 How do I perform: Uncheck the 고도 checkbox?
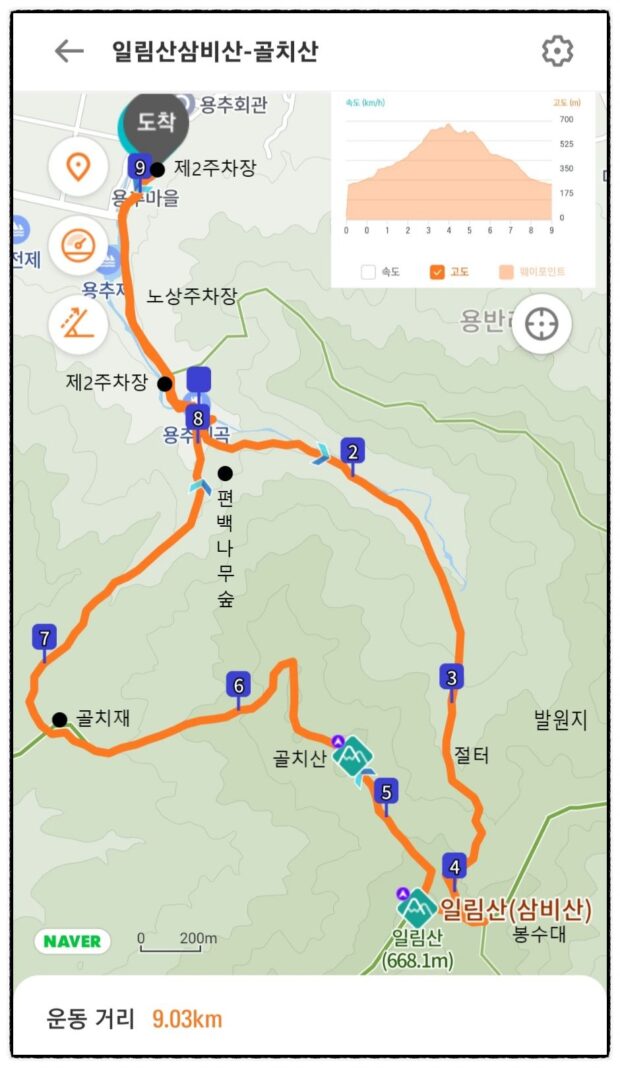(x=437, y=271)
